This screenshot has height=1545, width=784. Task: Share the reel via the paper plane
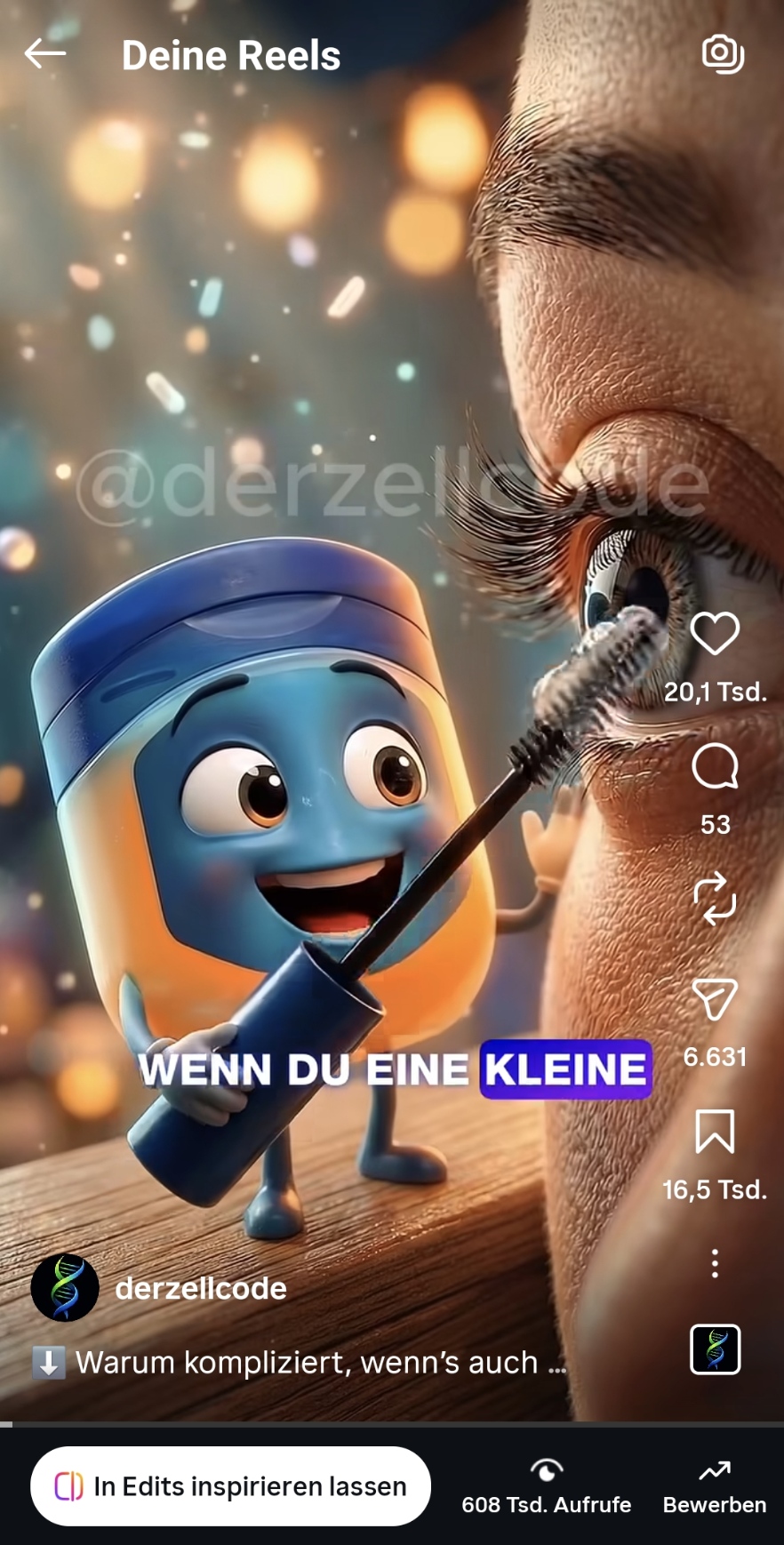715,999
